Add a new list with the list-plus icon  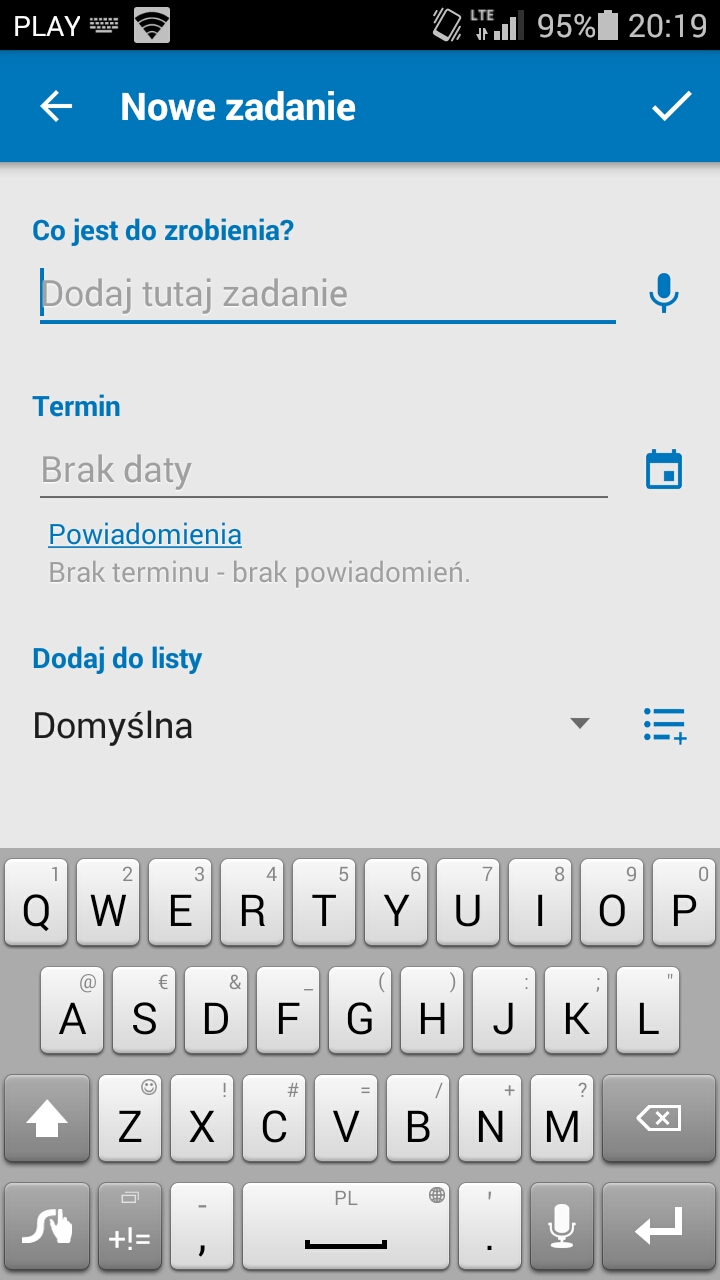tap(665, 725)
